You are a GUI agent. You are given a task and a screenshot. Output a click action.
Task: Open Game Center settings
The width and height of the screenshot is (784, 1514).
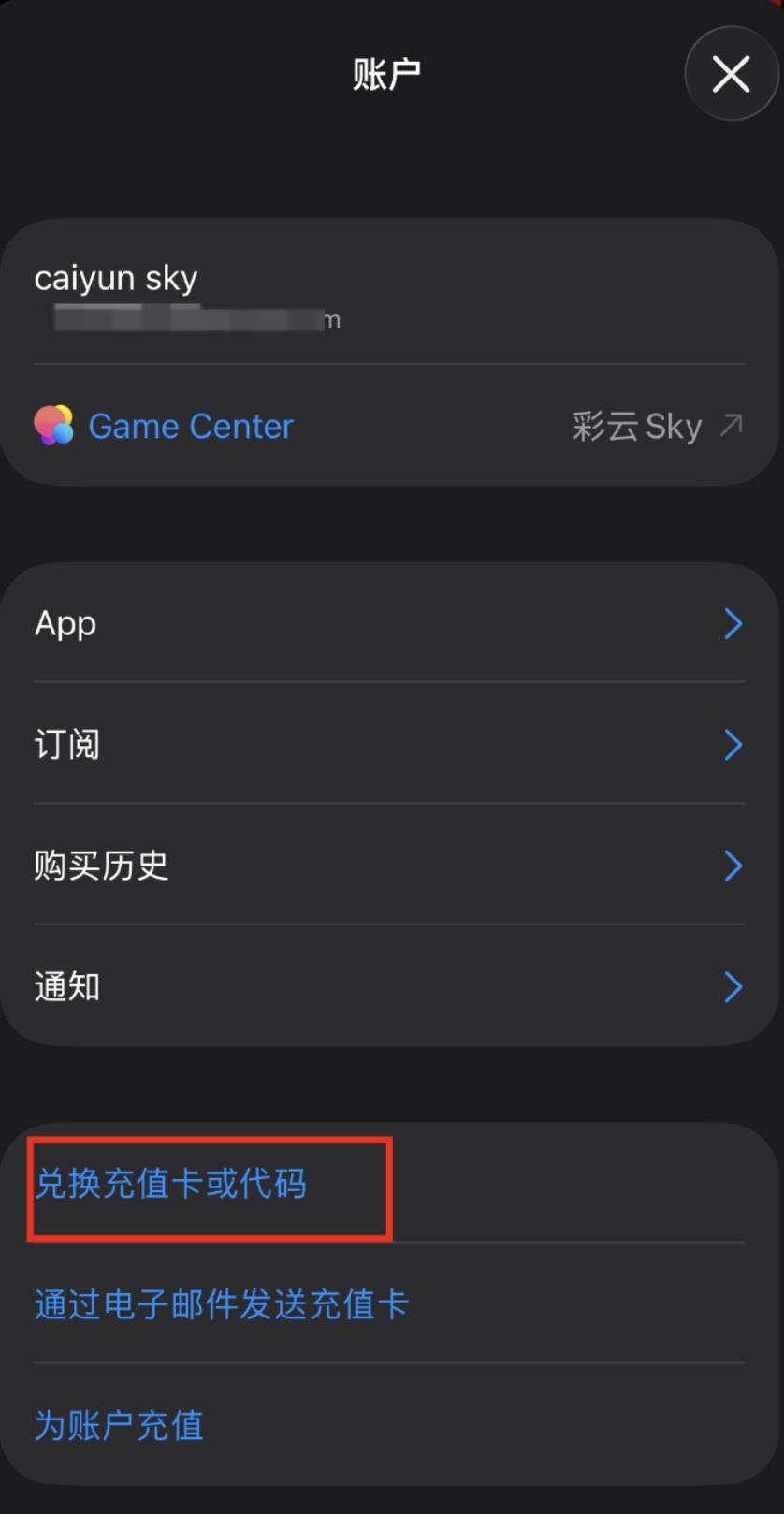click(190, 426)
